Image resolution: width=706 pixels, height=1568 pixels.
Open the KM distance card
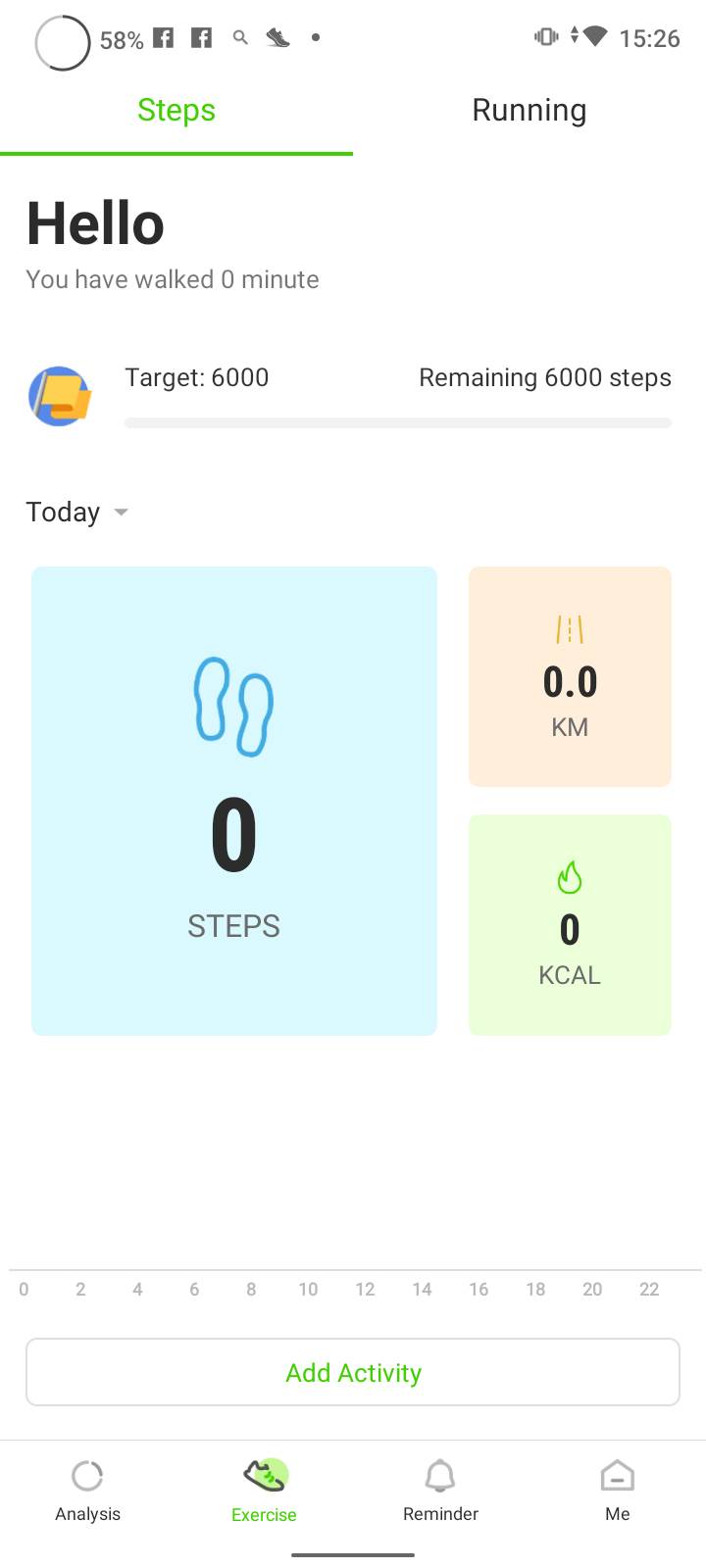(570, 676)
